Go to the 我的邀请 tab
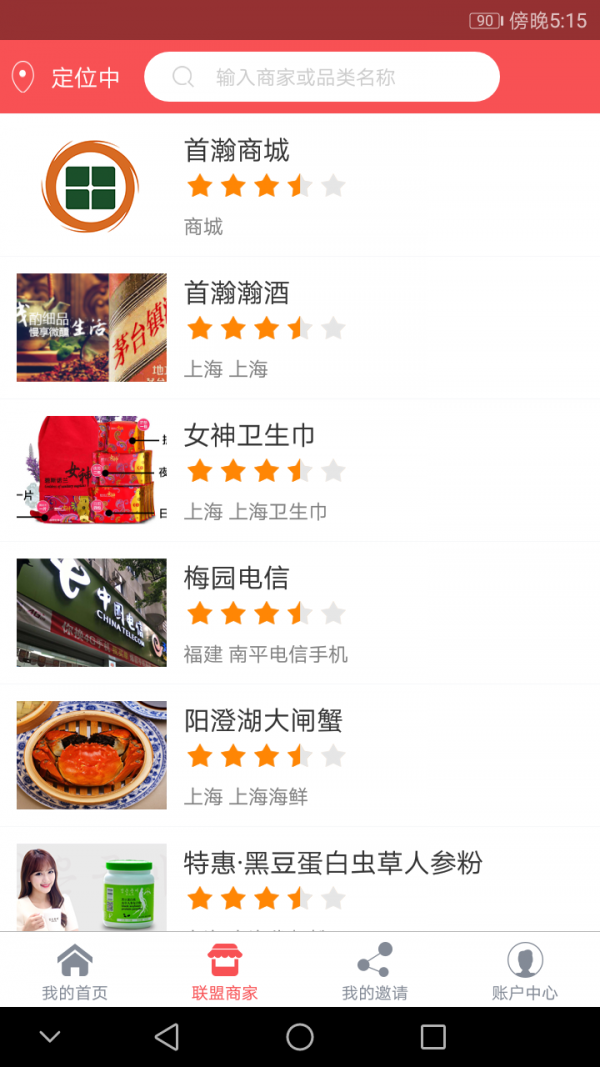Screen dimensions: 600x1067 (375, 971)
